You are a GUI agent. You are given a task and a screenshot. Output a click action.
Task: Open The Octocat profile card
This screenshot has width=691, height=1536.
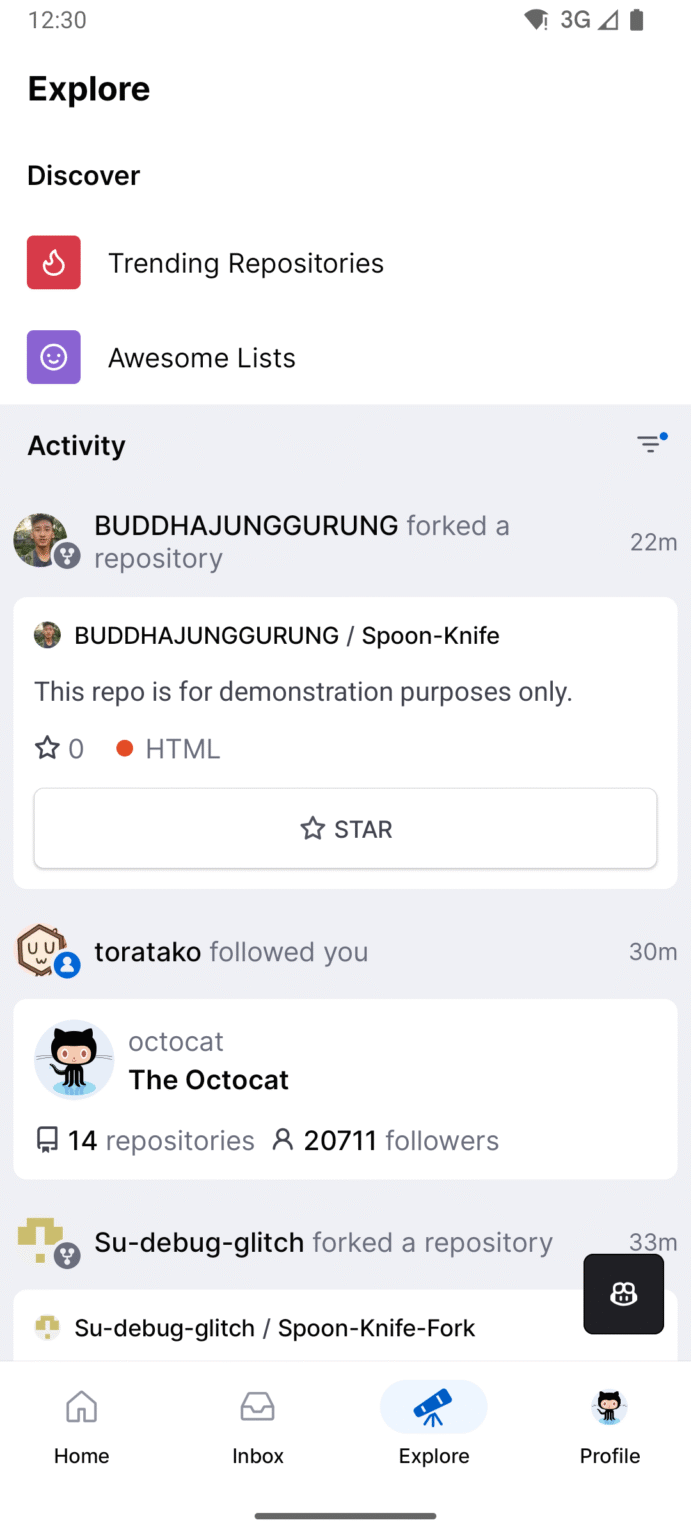tap(345, 1088)
